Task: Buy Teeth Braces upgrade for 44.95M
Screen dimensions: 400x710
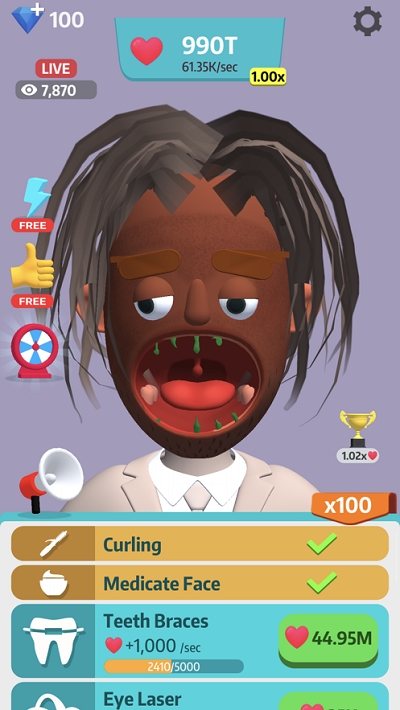Action: pyautogui.click(x=328, y=639)
